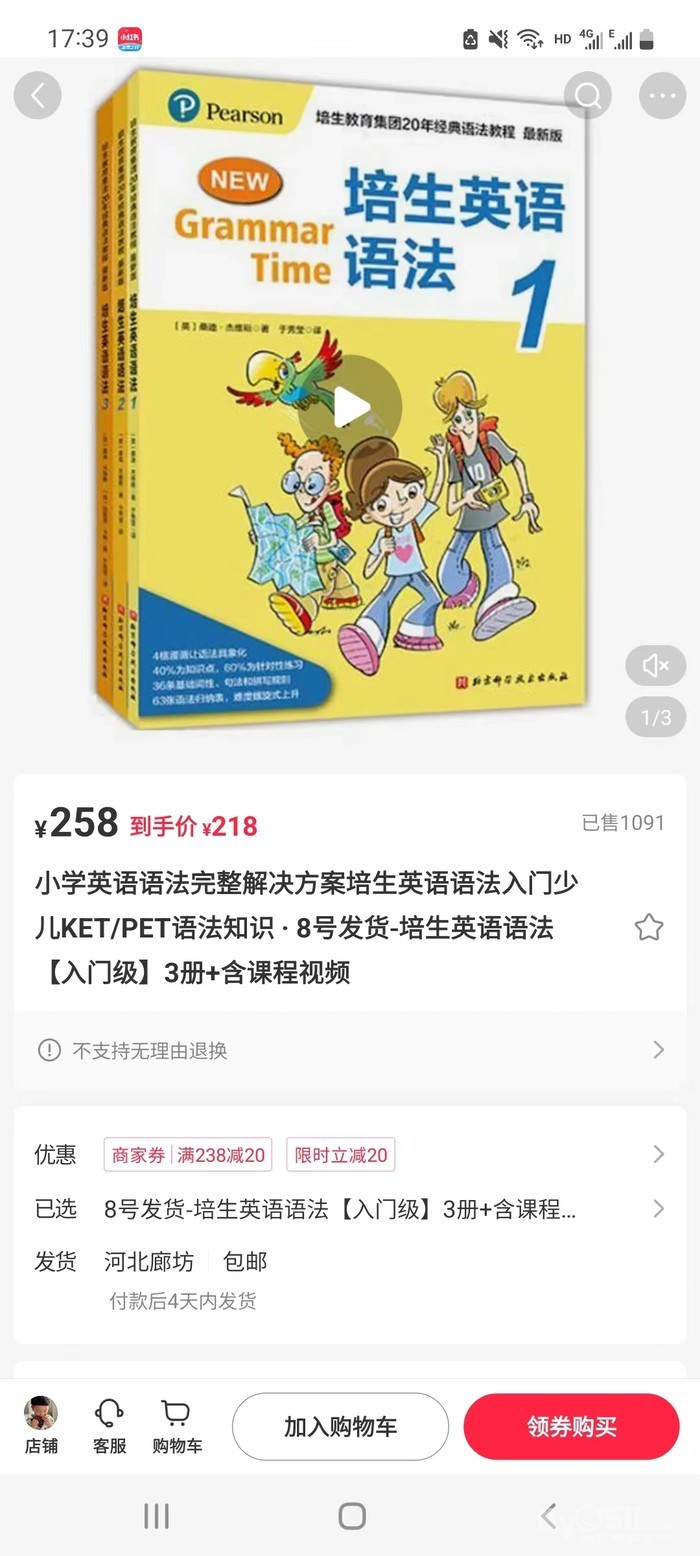Contact 客服 customer service
700x1556 pixels.
tap(109, 1425)
